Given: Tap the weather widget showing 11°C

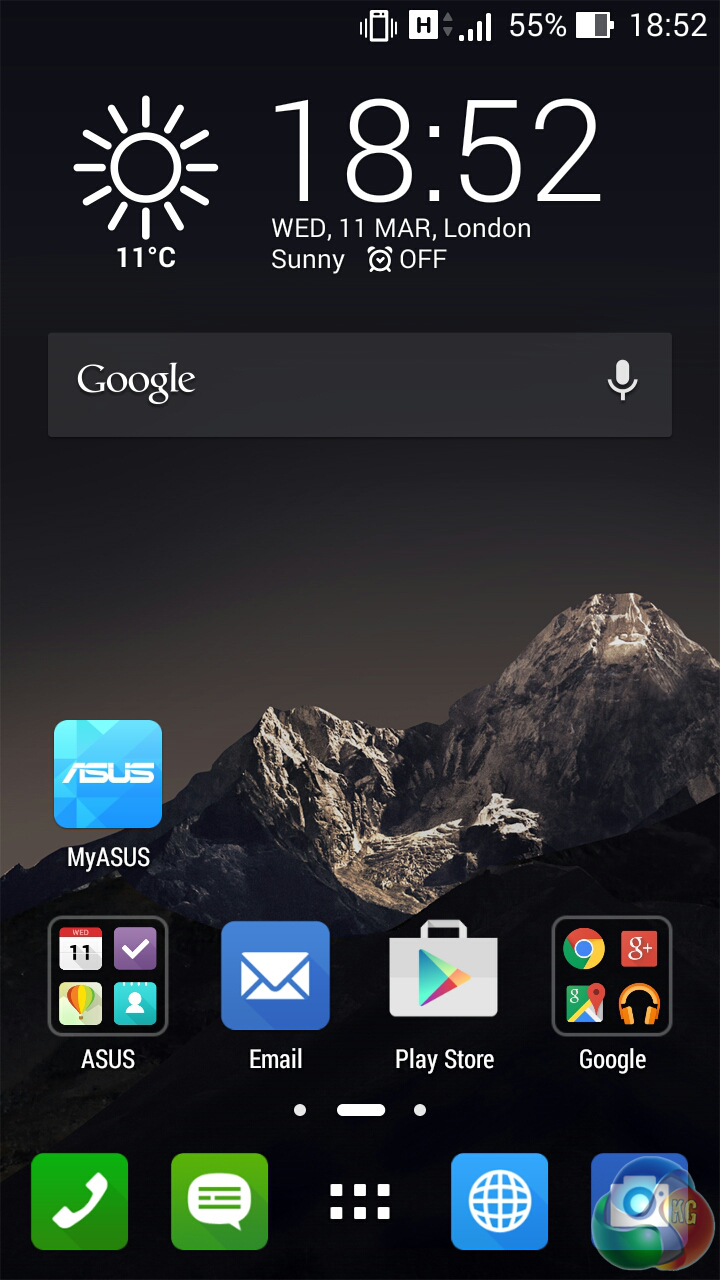Looking at the screenshot, I should click(146, 180).
